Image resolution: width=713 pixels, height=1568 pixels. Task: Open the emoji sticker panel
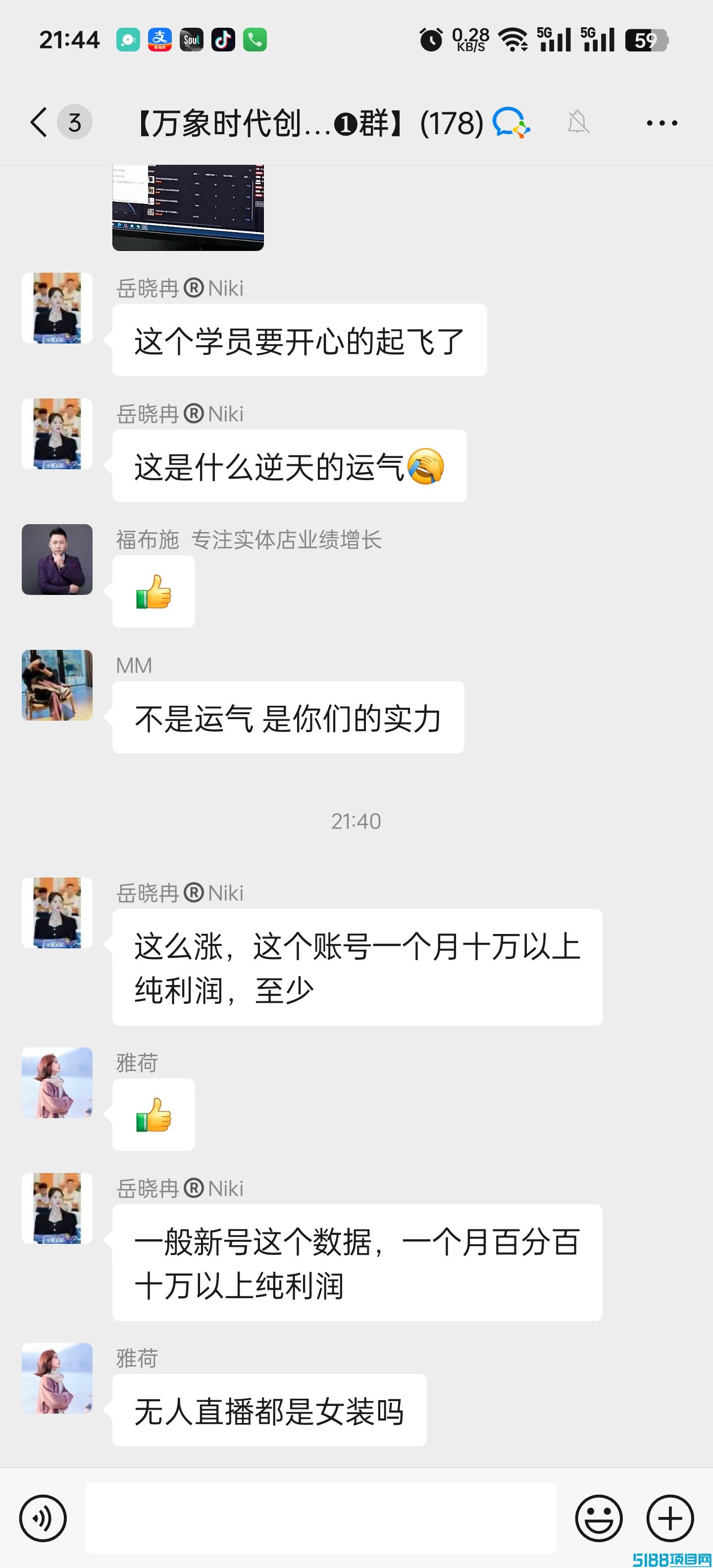pos(599,1518)
